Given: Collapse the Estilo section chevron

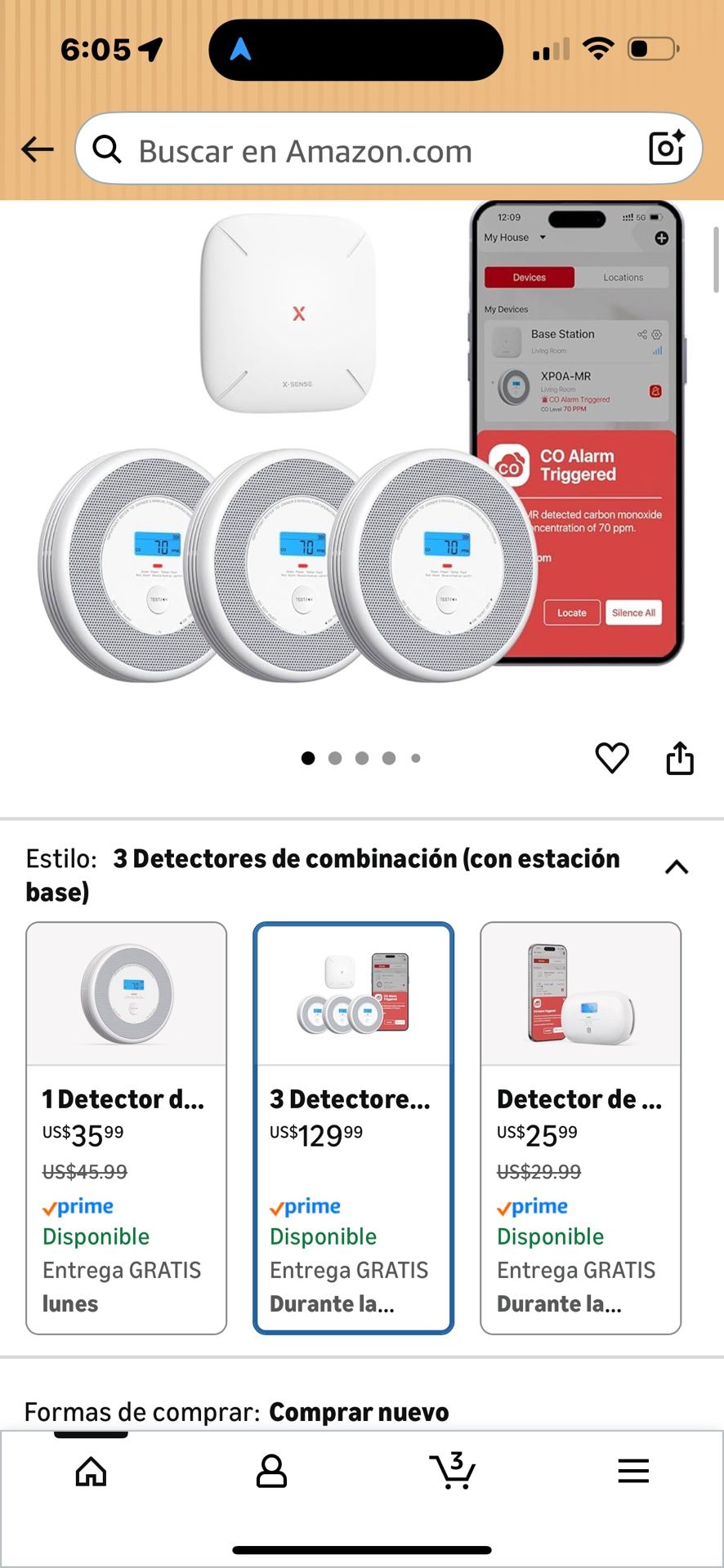Looking at the screenshot, I should tap(675, 867).
